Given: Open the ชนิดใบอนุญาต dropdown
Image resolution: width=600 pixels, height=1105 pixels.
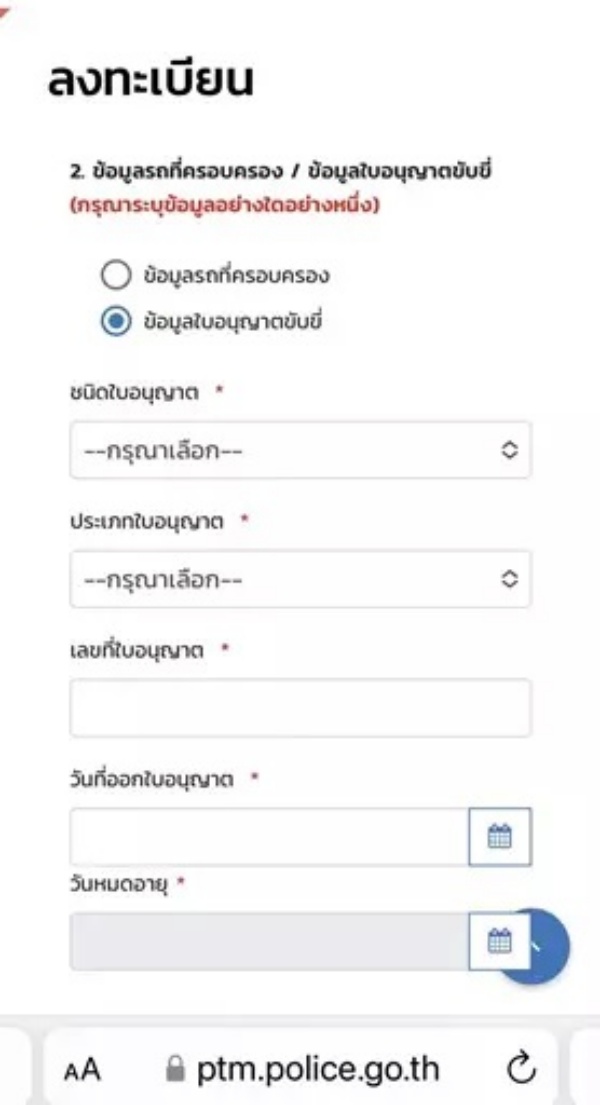Looking at the screenshot, I should click(300, 450).
